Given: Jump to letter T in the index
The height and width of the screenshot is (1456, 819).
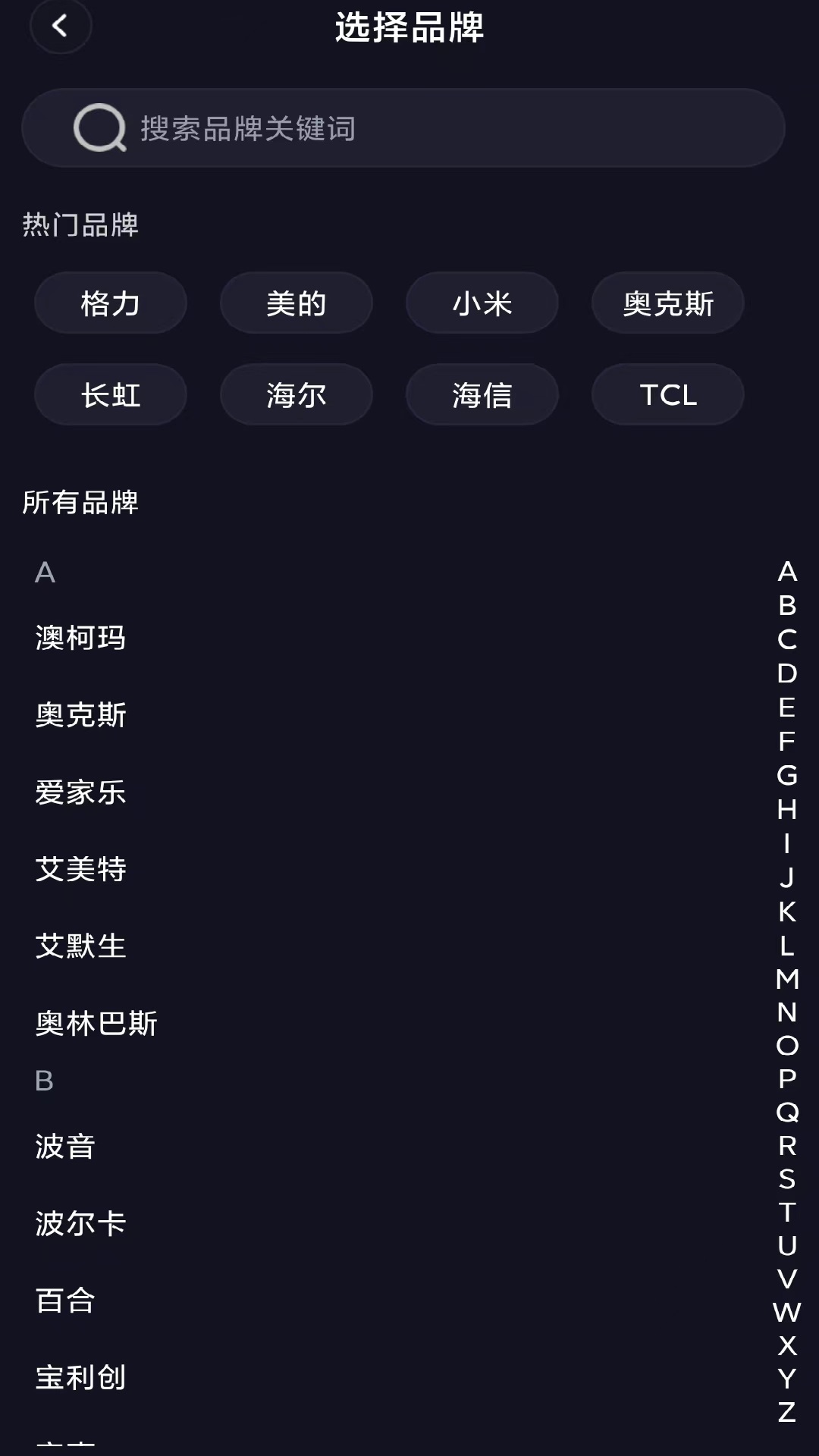Looking at the screenshot, I should coord(789,1214).
